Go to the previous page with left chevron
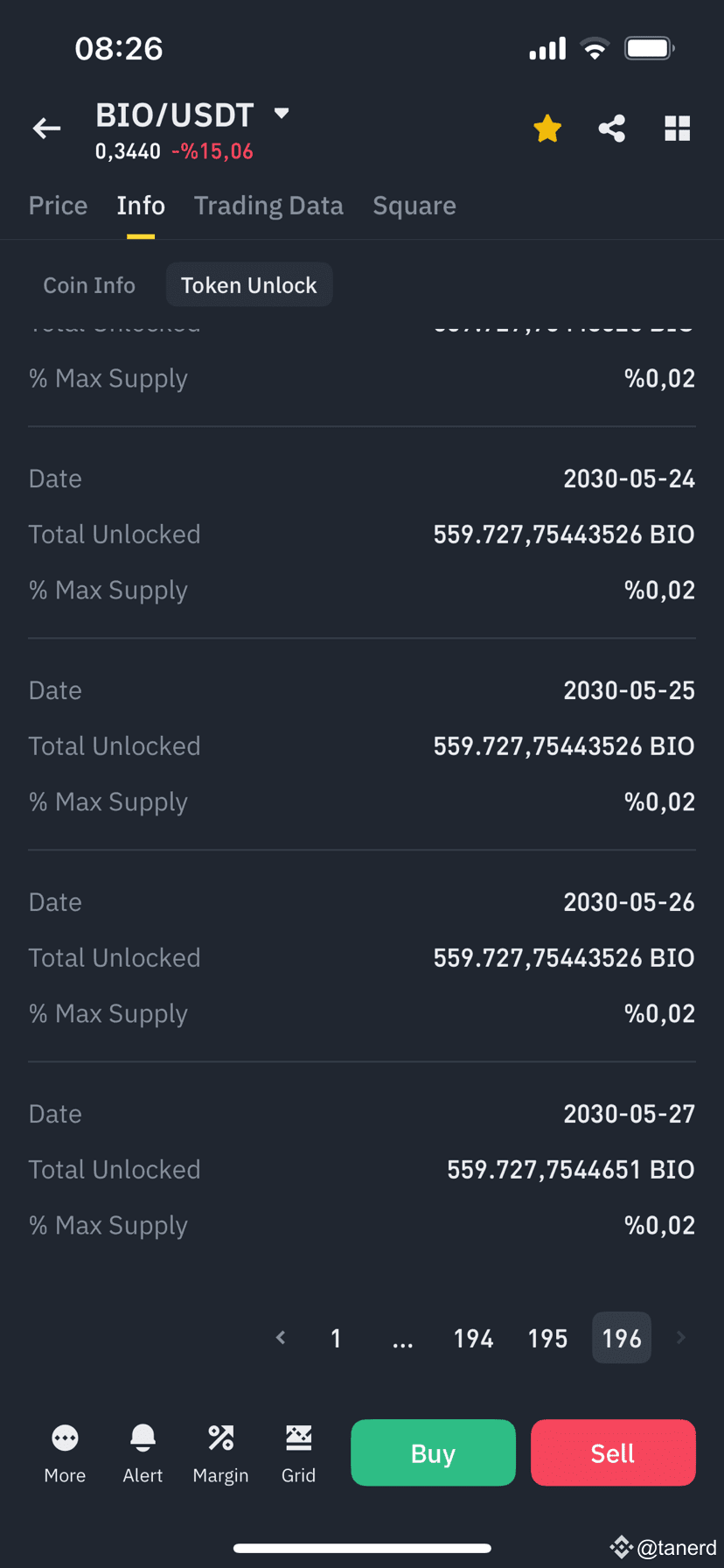 tap(280, 1337)
